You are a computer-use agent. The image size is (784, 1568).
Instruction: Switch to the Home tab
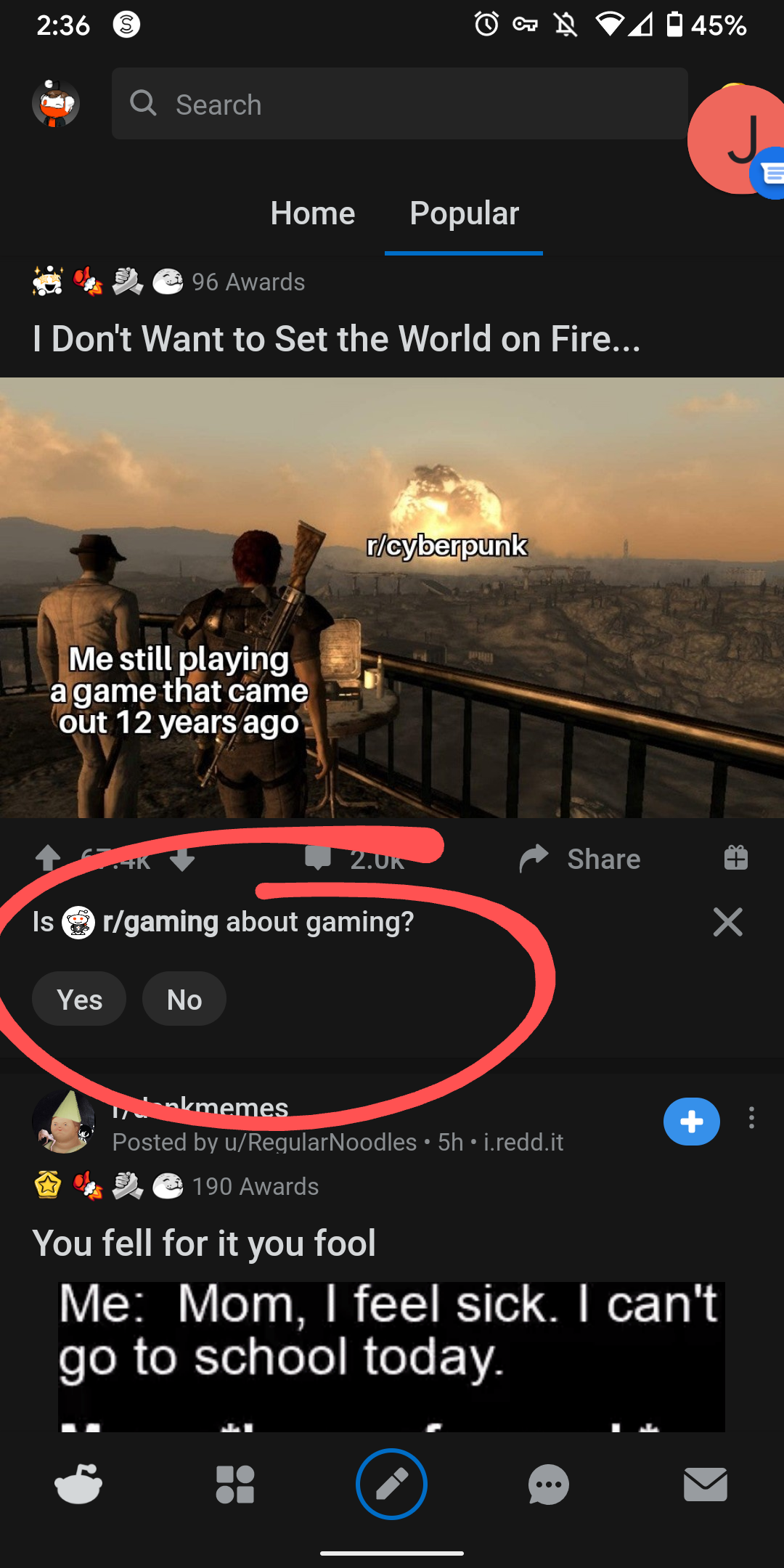(x=313, y=213)
